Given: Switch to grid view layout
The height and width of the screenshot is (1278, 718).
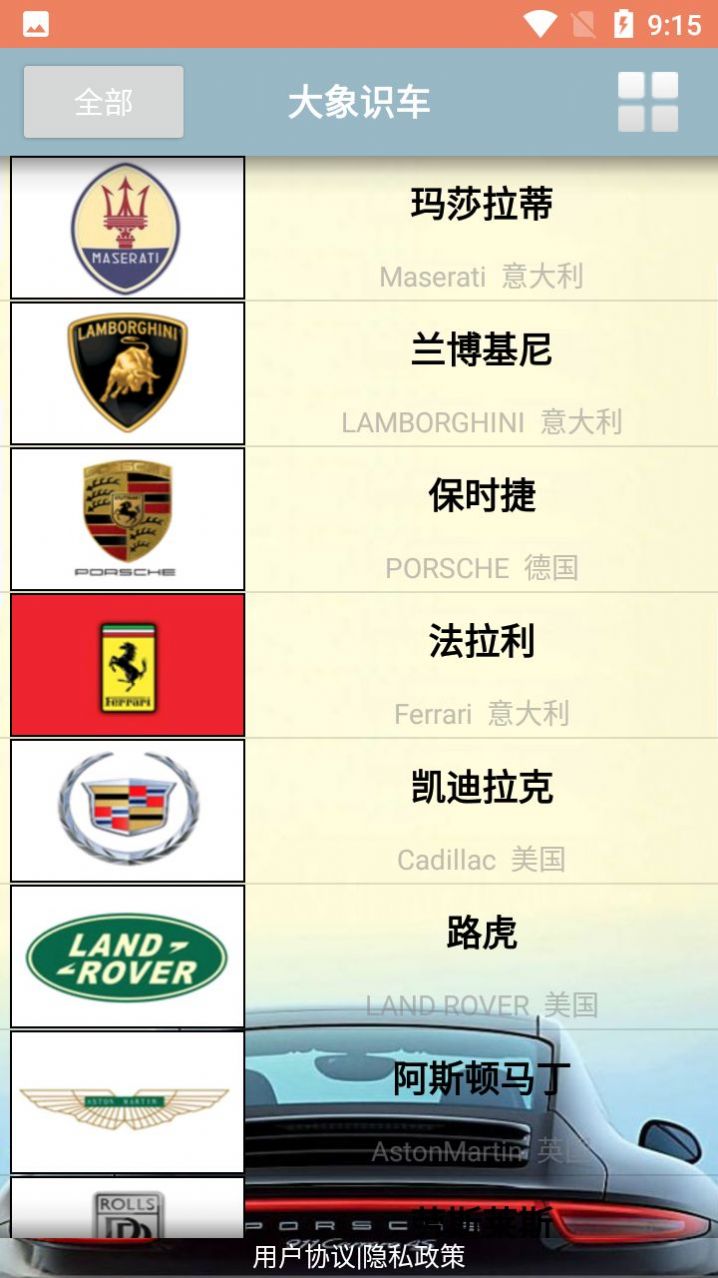Looking at the screenshot, I should pos(648,102).
